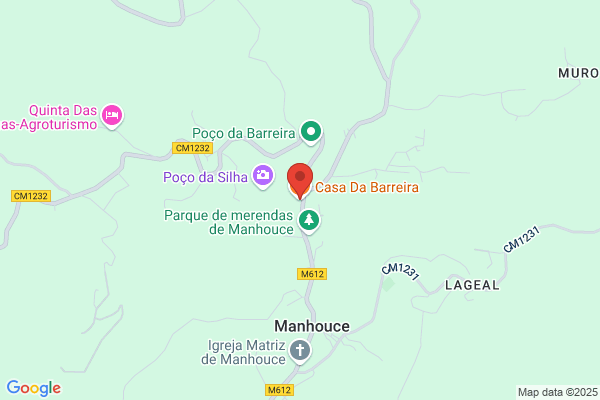
Task: Open Parque de merendas de Manhouce marker
Action: 309,221
